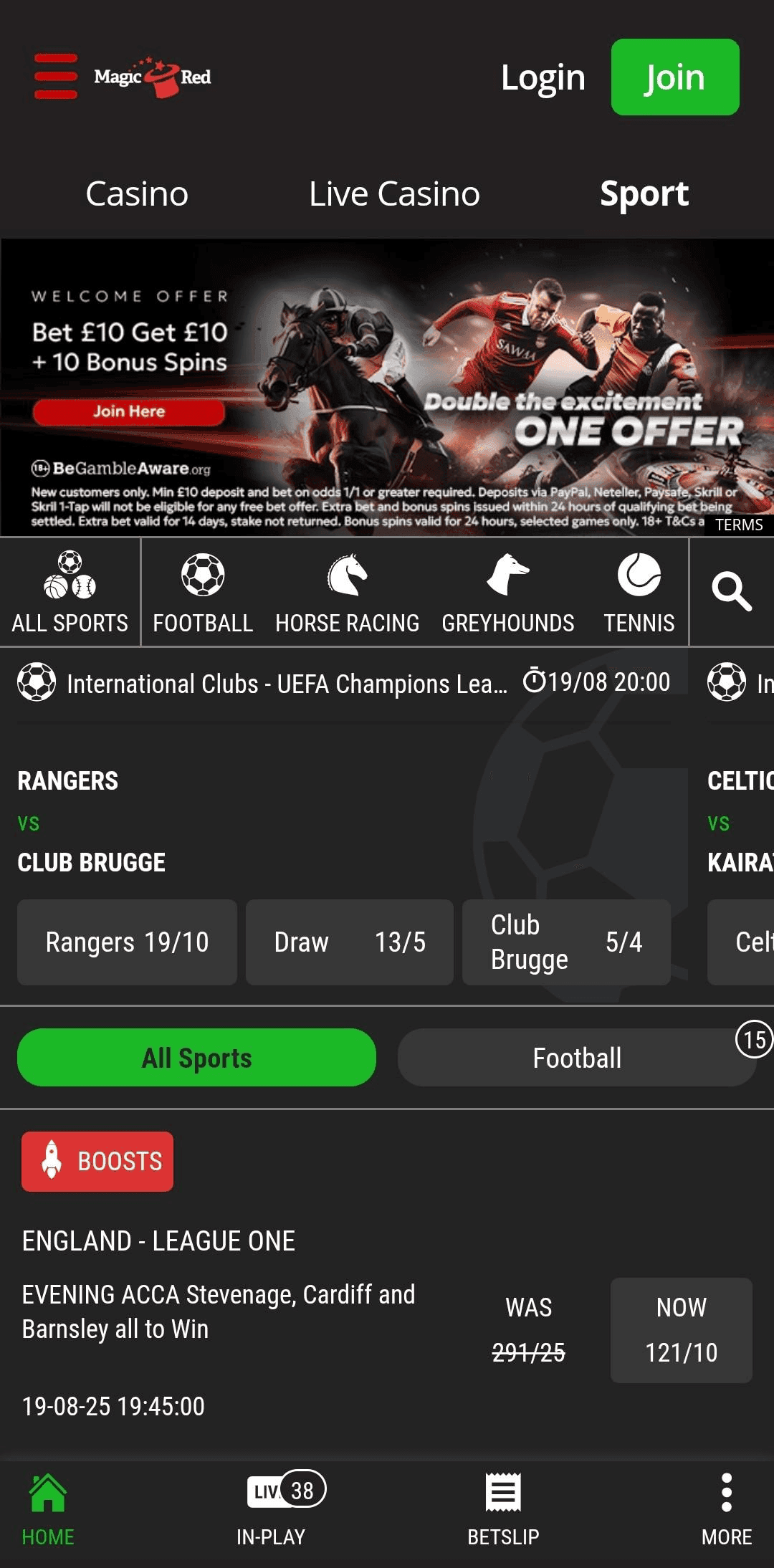Switch to the Live Casino tab
The width and height of the screenshot is (774, 1568).
click(393, 193)
